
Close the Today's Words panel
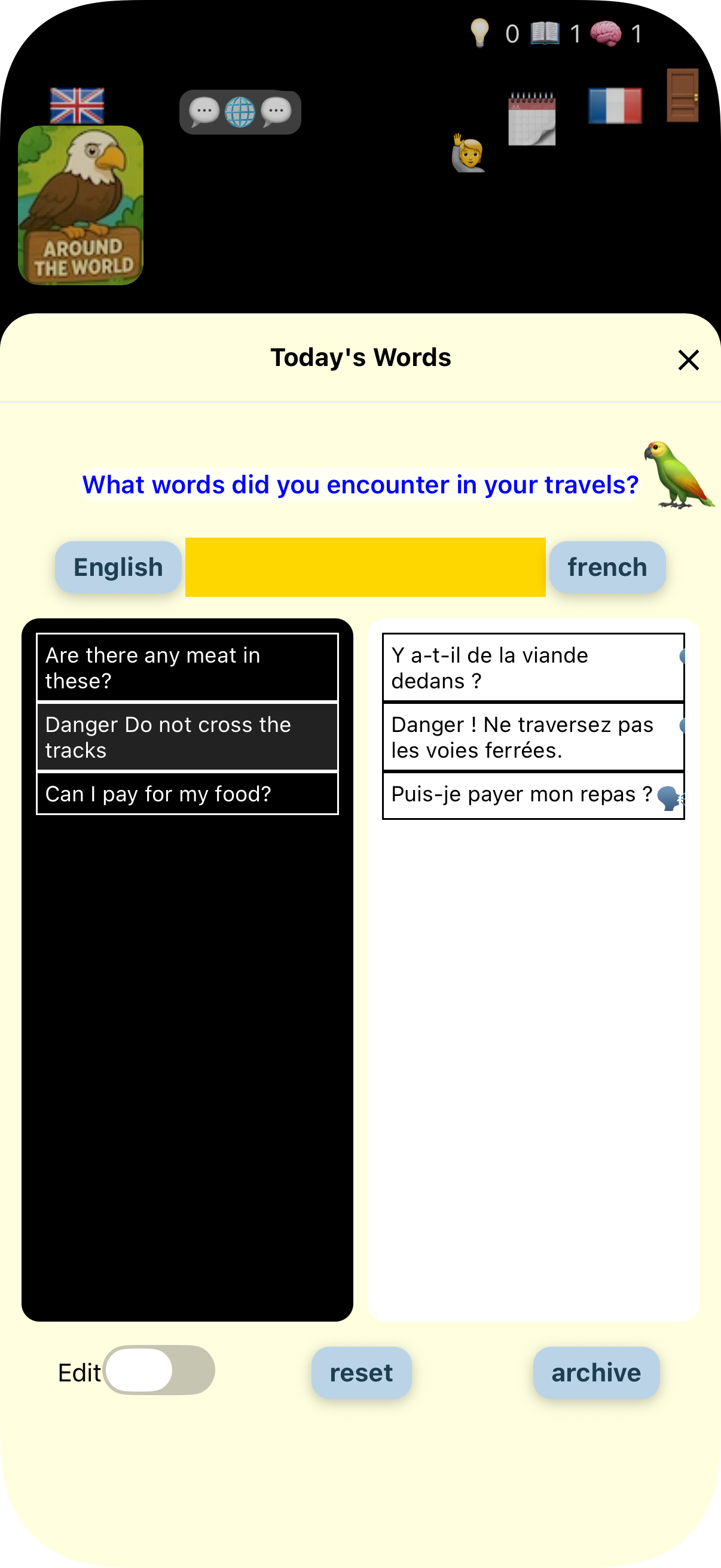coord(688,360)
